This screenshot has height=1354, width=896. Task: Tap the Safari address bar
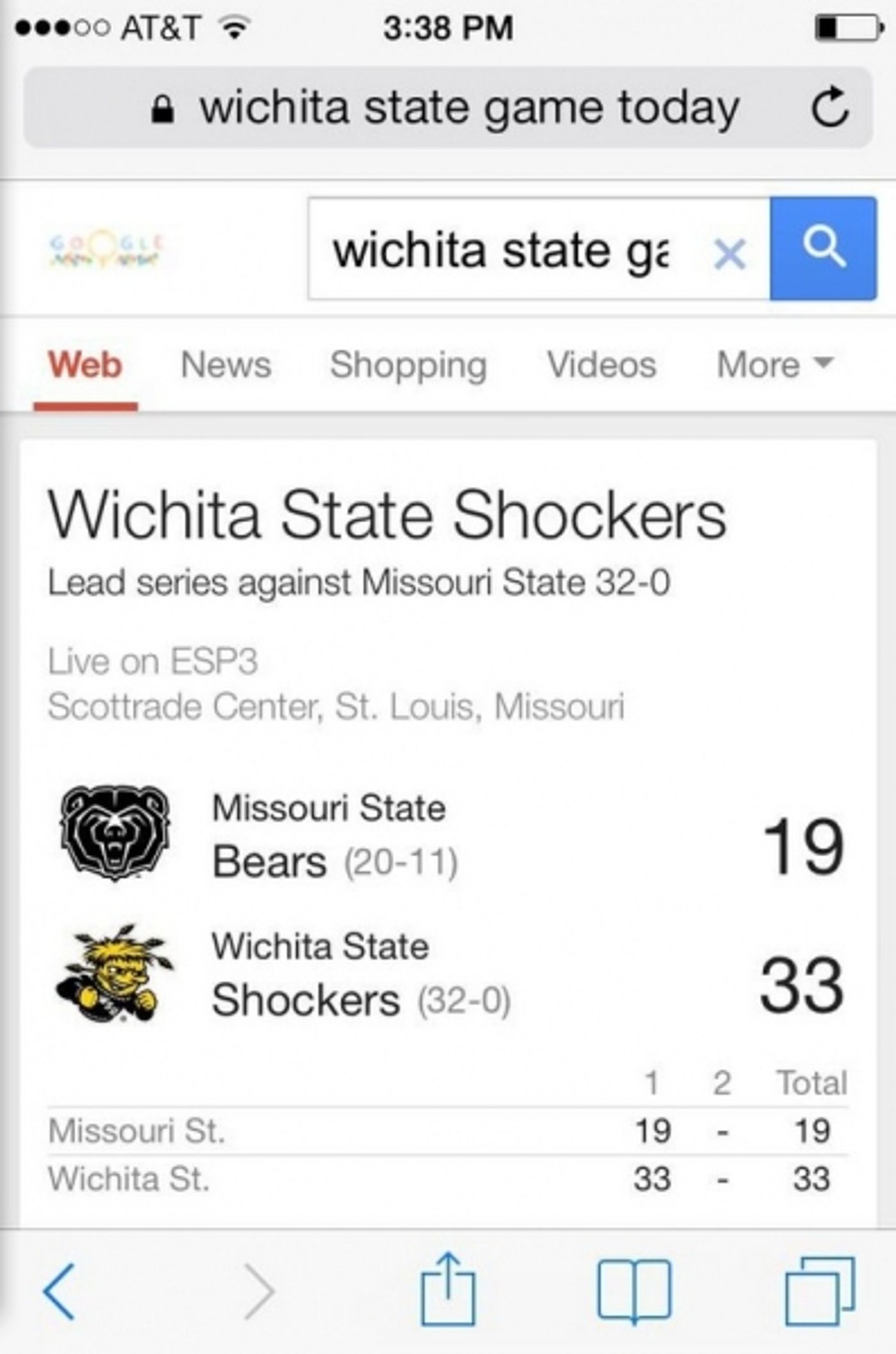click(x=448, y=108)
